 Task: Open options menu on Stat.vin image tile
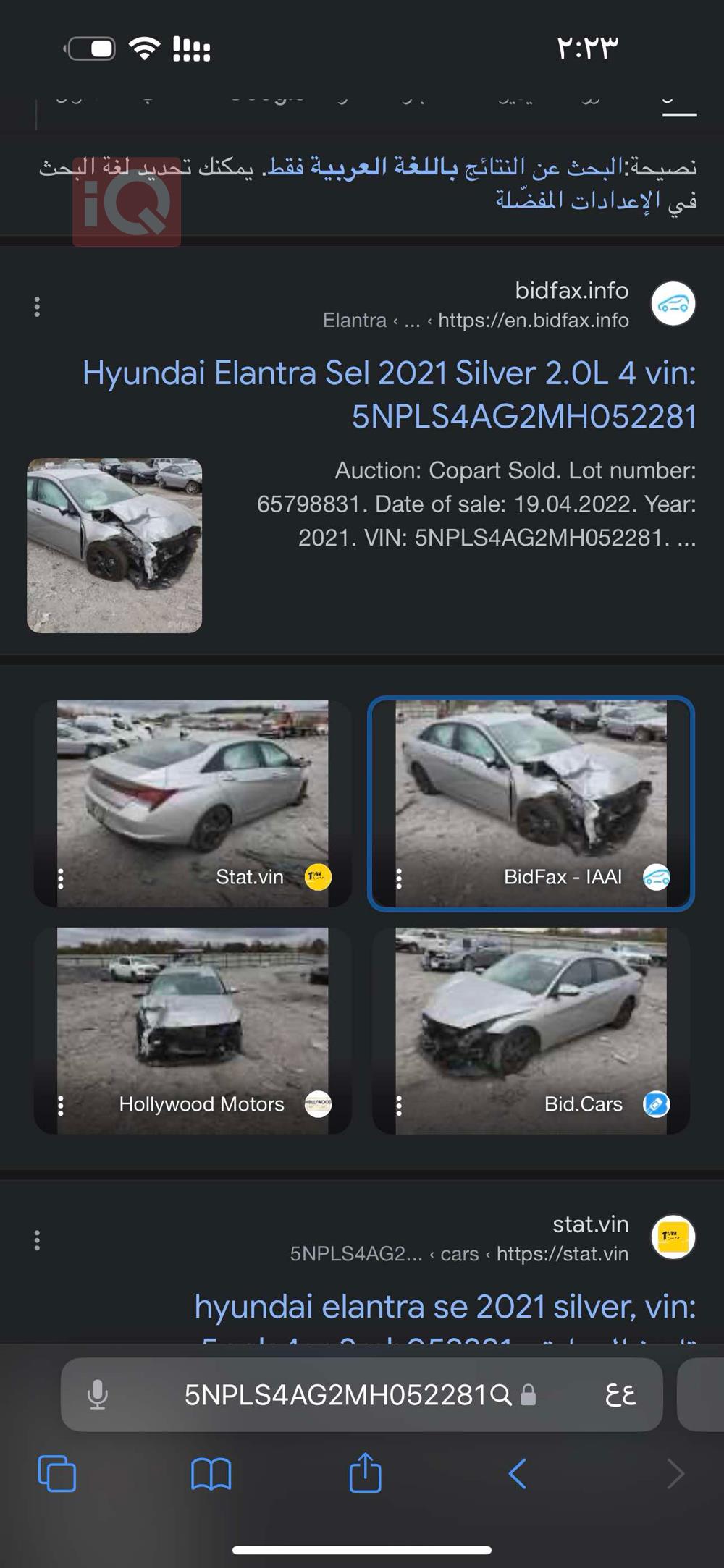(61, 878)
